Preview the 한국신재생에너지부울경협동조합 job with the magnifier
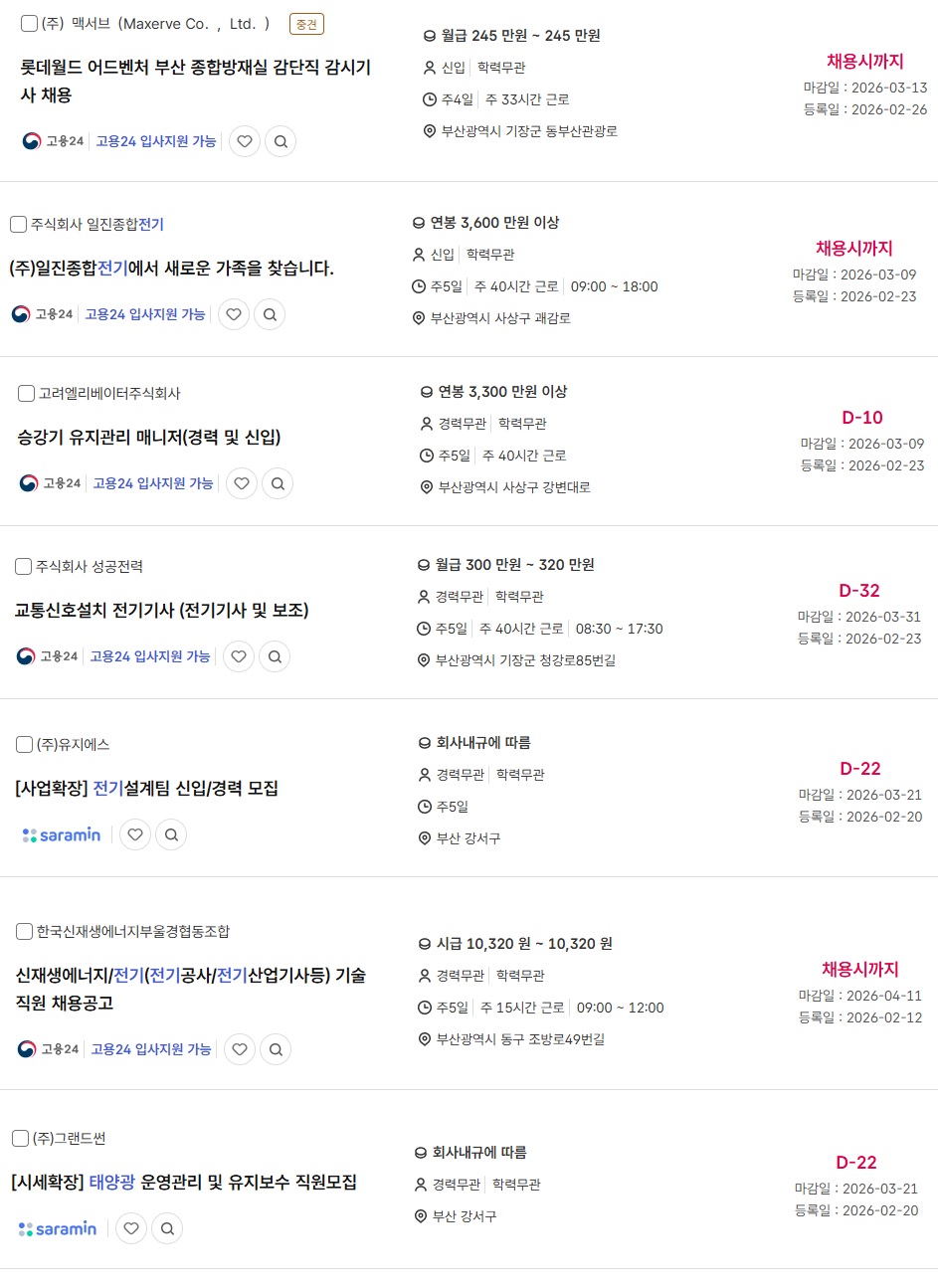Image resolution: width=938 pixels, height=1288 pixels. 276,1049
